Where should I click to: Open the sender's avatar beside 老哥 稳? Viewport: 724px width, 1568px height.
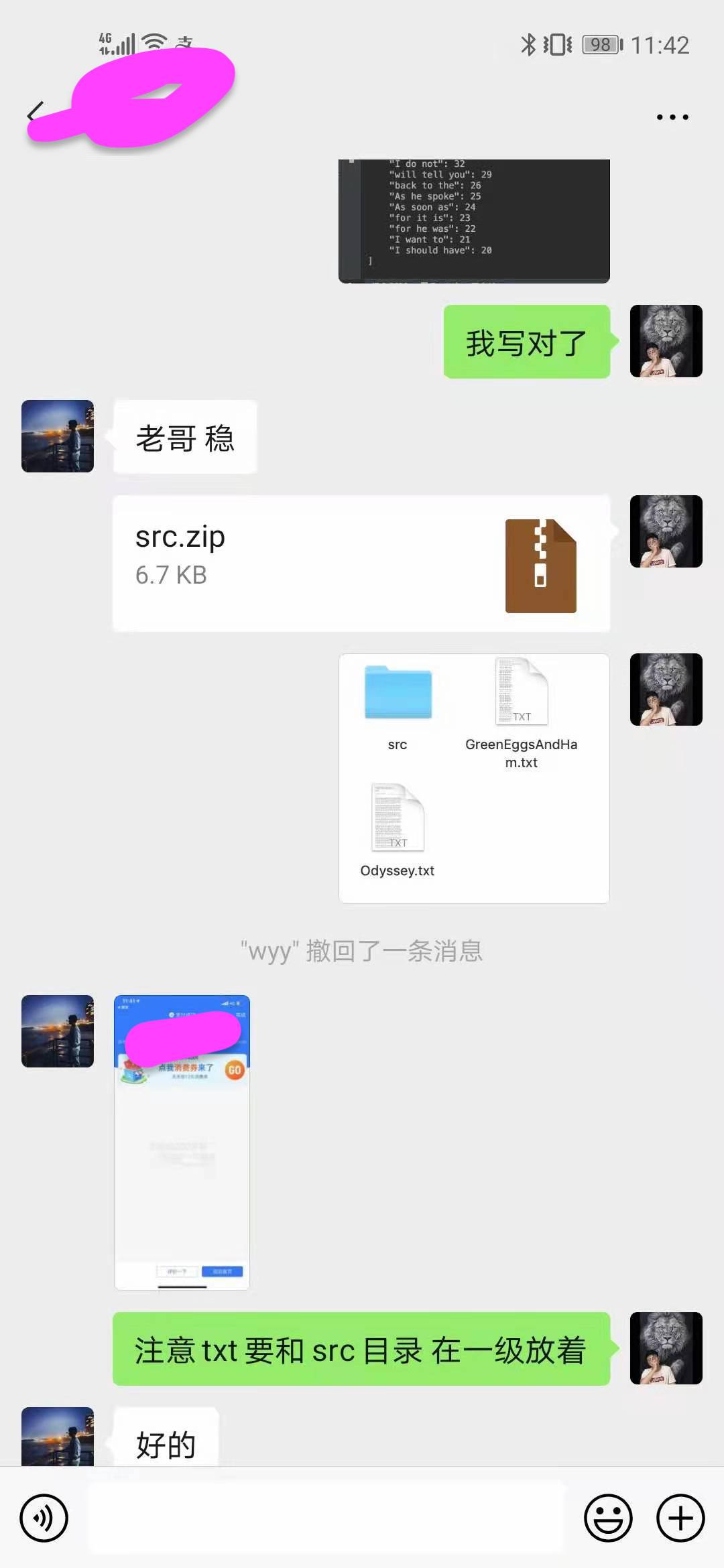pos(58,436)
